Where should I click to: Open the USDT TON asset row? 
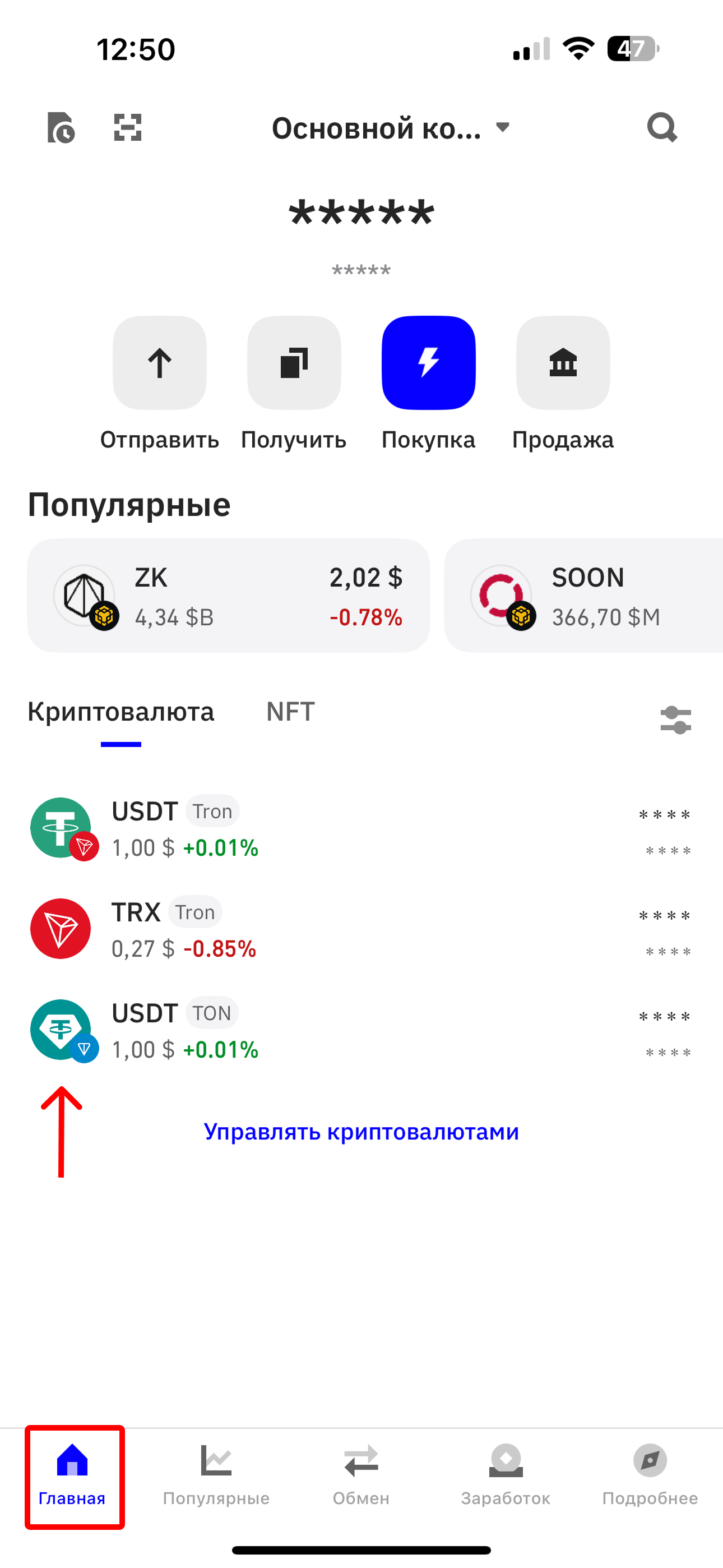pos(361,1031)
